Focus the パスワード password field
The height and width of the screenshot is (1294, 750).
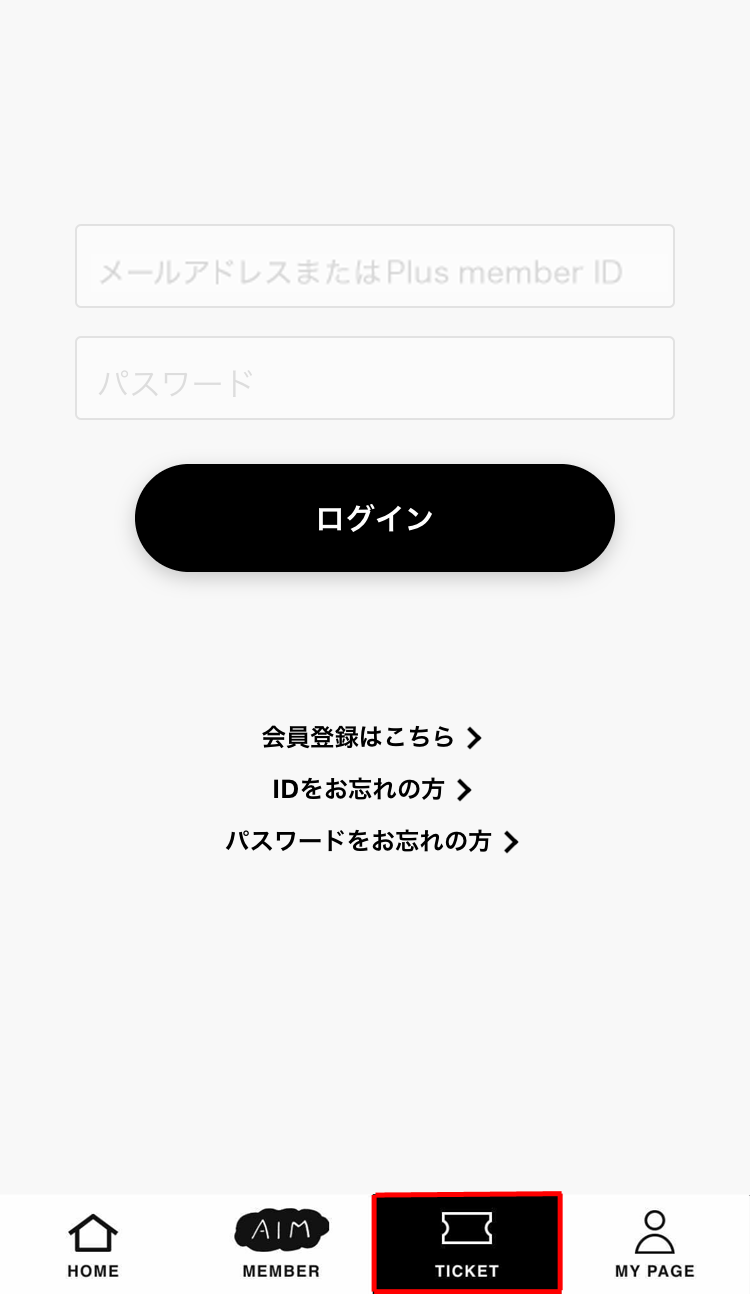pos(375,378)
